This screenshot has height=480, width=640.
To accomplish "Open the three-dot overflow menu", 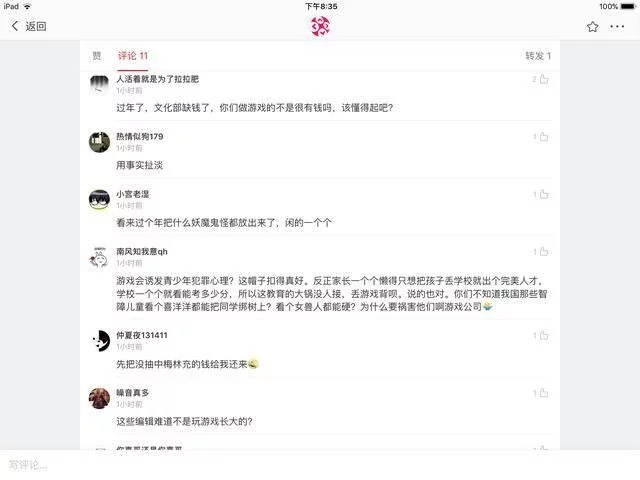I will 617,26.
